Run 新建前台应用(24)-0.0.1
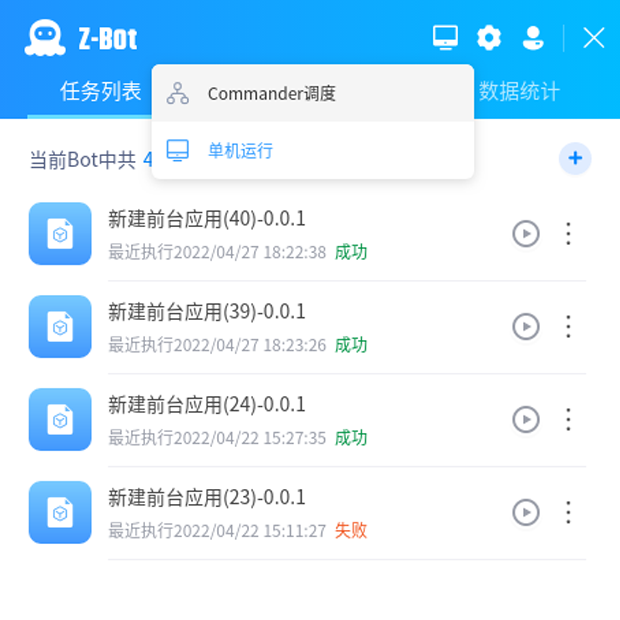This screenshot has width=620, height=620. click(x=526, y=420)
